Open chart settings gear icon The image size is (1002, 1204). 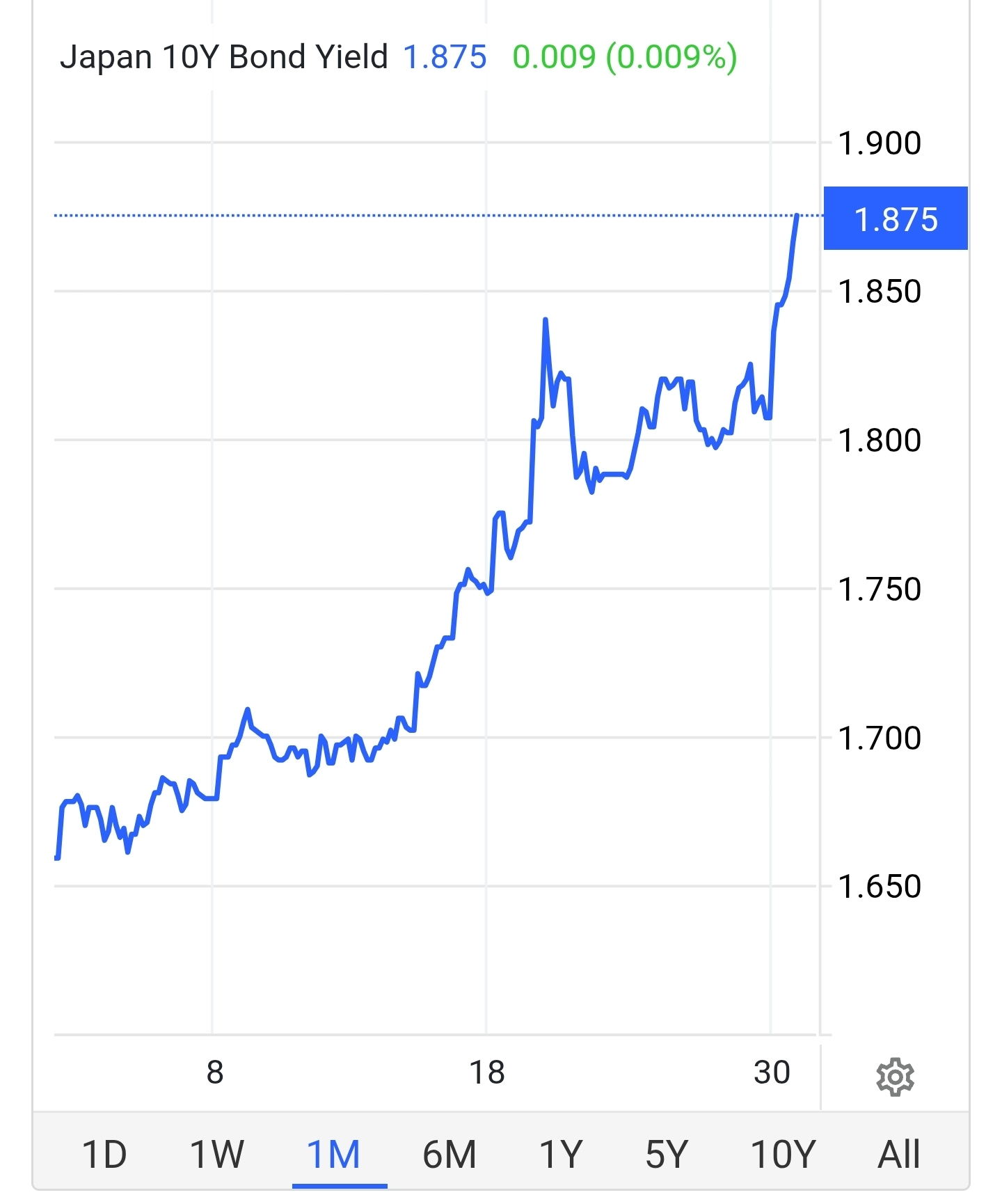(895, 1077)
